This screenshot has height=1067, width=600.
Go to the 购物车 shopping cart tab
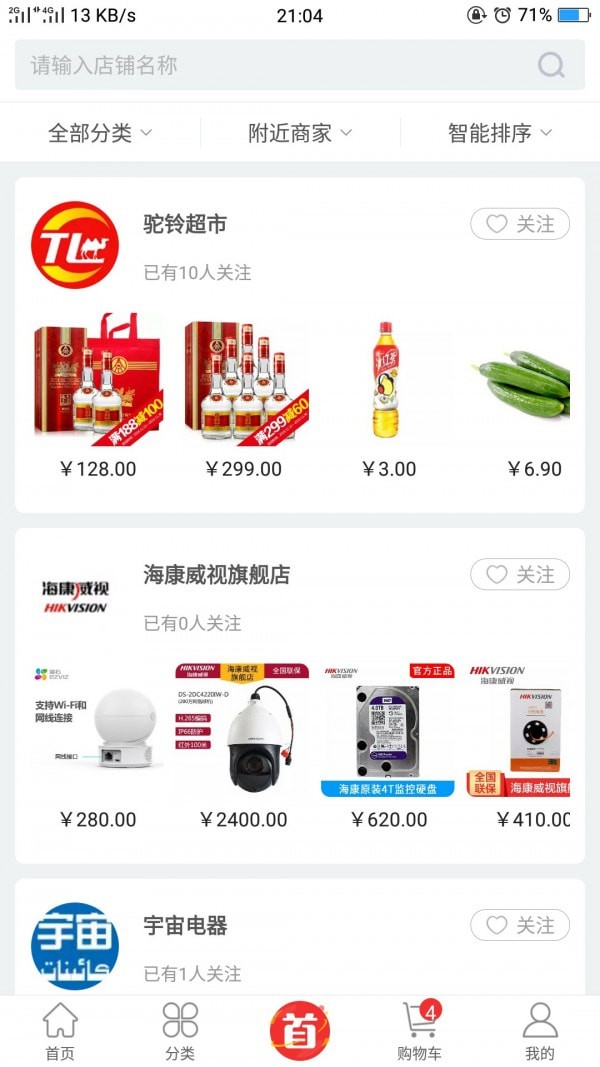pos(420,1032)
